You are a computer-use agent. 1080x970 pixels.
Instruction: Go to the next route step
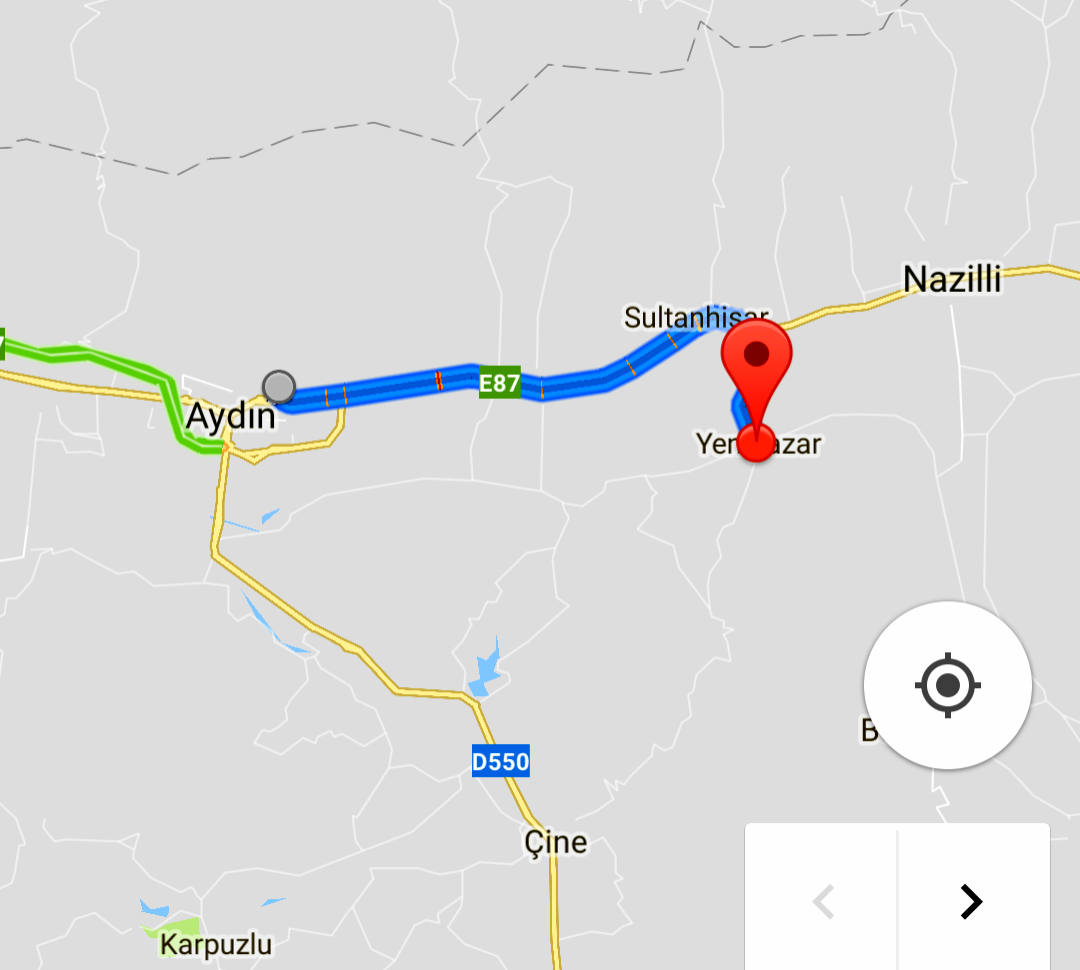tap(971, 901)
